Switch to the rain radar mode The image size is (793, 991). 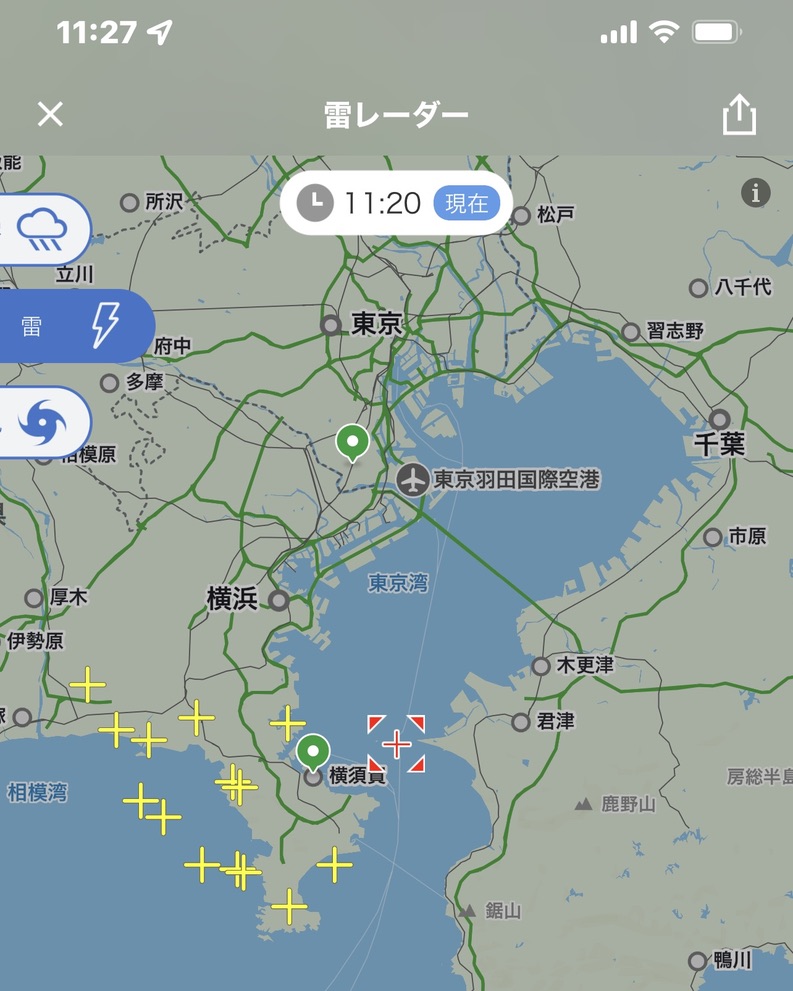point(43,230)
